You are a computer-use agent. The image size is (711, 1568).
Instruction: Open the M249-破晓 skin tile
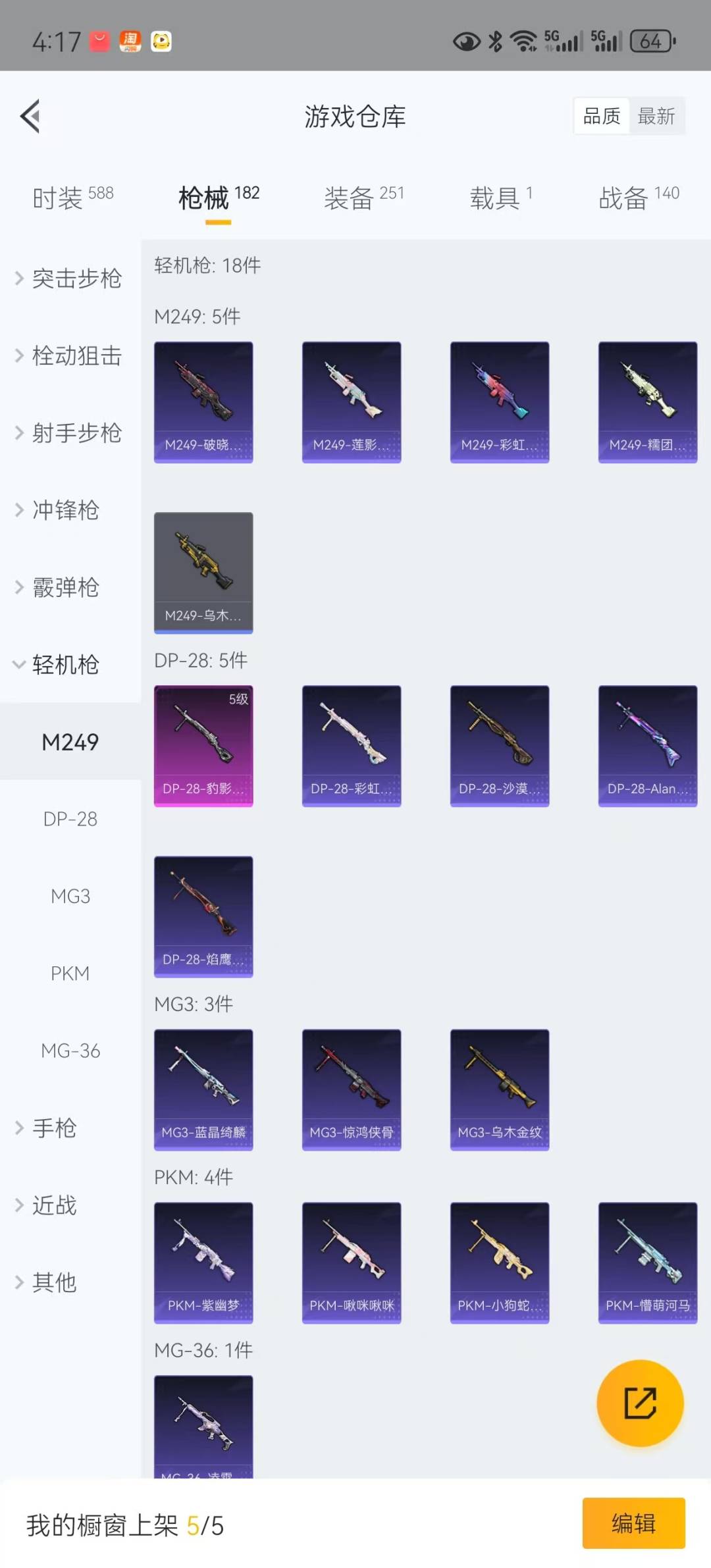coord(203,402)
